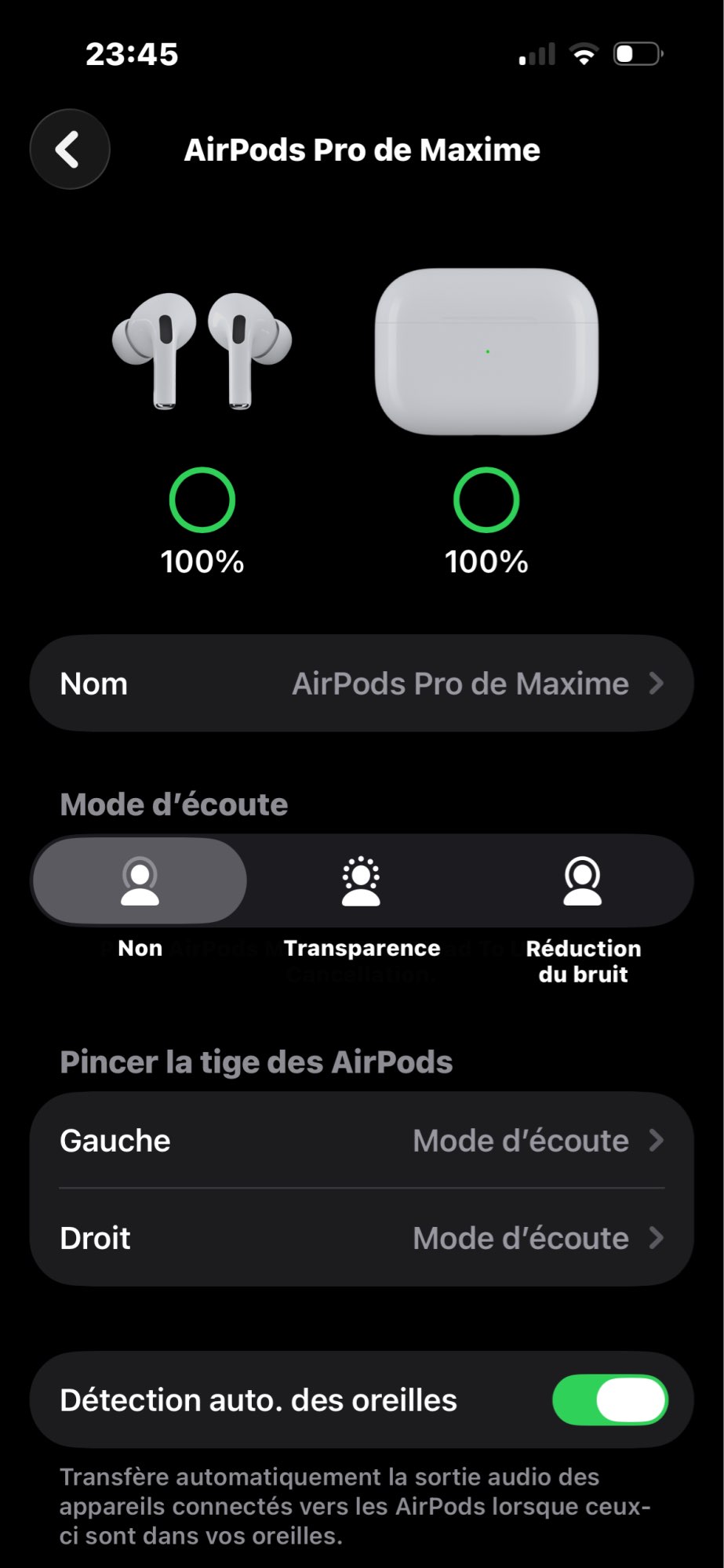Switch to Transparence mode
724x1568 pixels.
tap(362, 881)
